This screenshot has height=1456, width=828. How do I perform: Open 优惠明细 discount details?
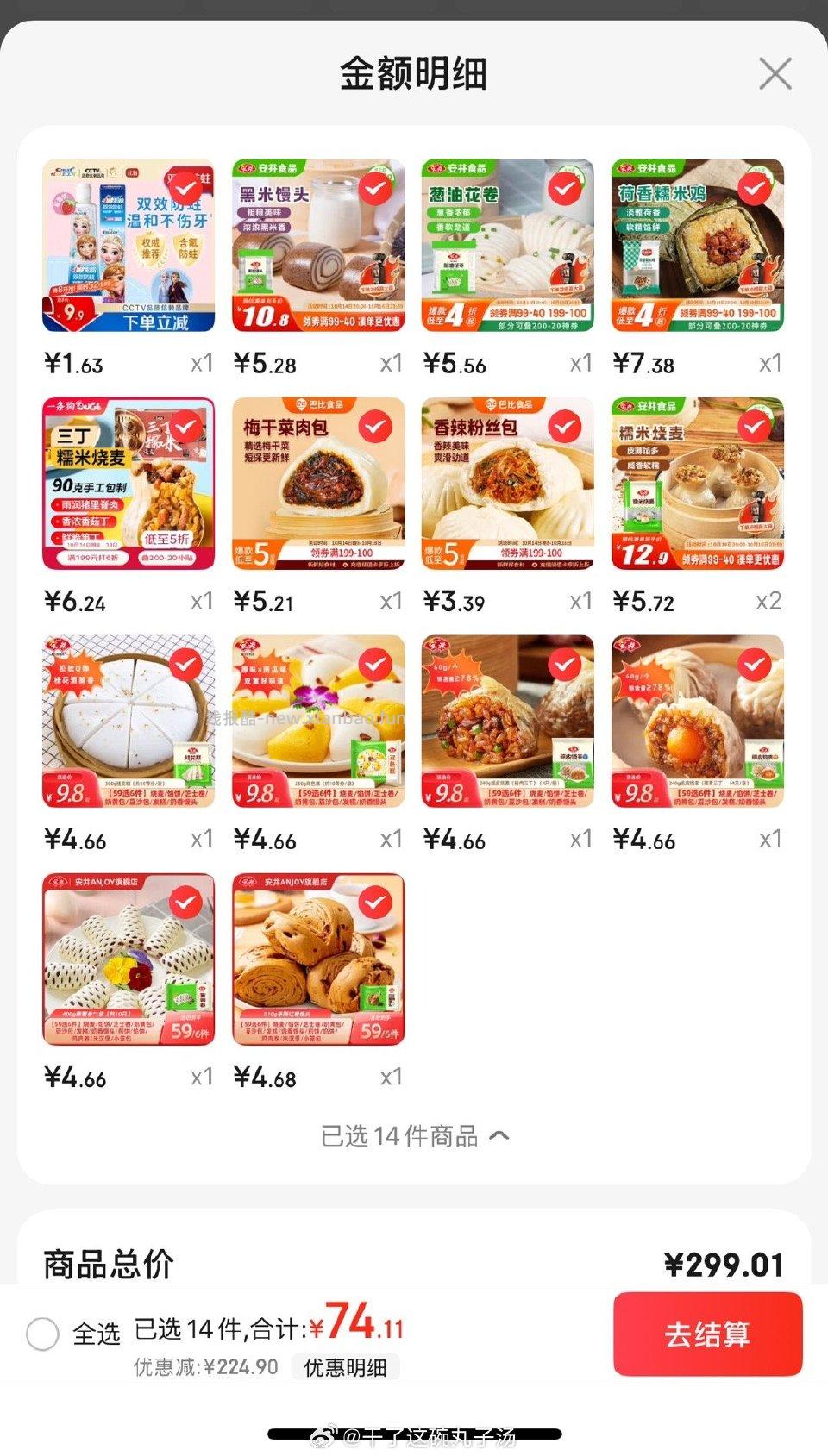point(345,1367)
